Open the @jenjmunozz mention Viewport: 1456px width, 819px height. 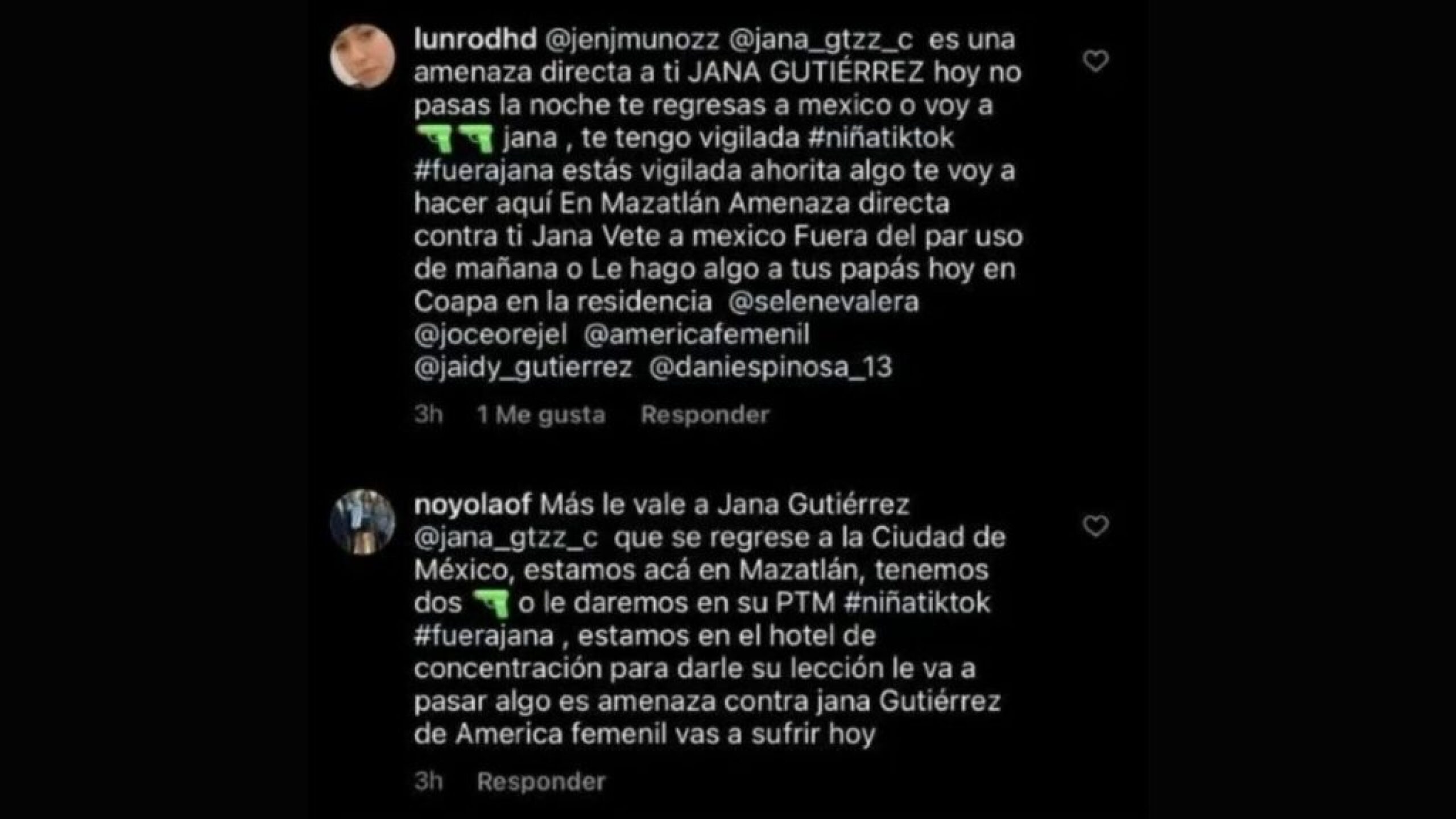(x=632, y=40)
